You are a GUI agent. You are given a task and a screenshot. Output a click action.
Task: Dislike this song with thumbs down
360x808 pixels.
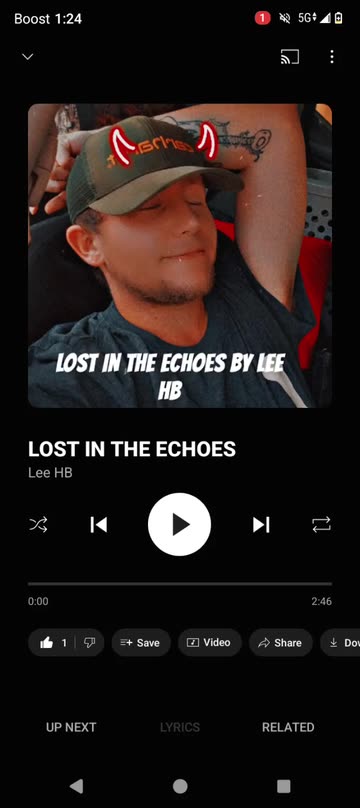click(x=90, y=643)
